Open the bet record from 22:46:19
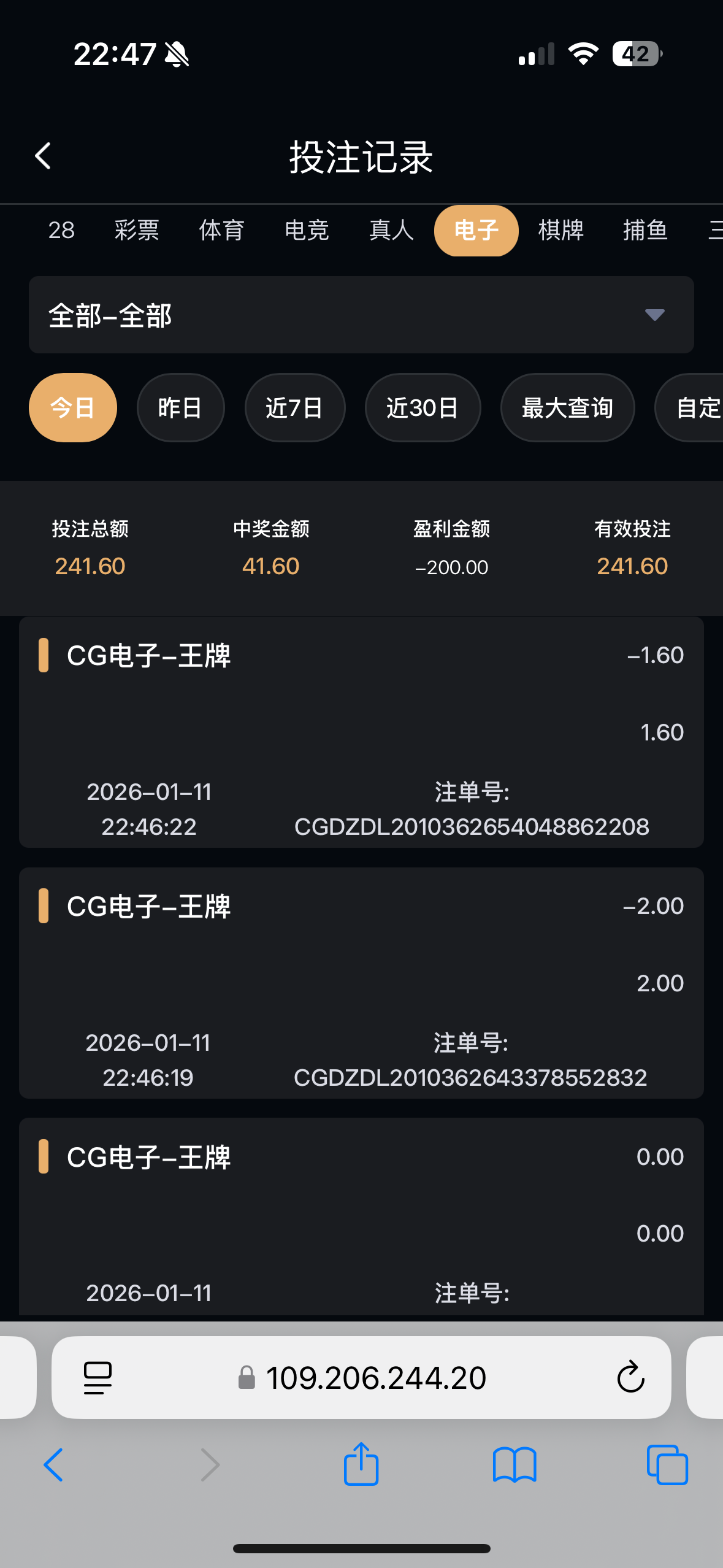Viewport: 723px width, 1568px height. pyautogui.click(x=361, y=983)
